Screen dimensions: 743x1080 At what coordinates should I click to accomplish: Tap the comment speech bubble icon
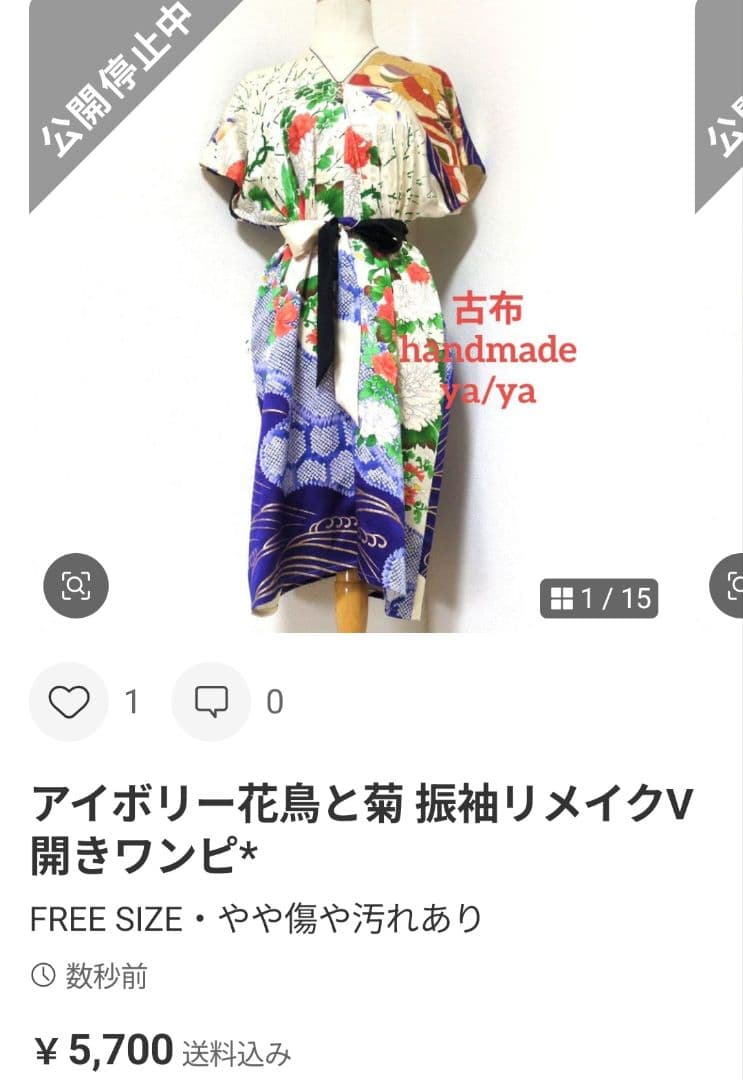211,702
